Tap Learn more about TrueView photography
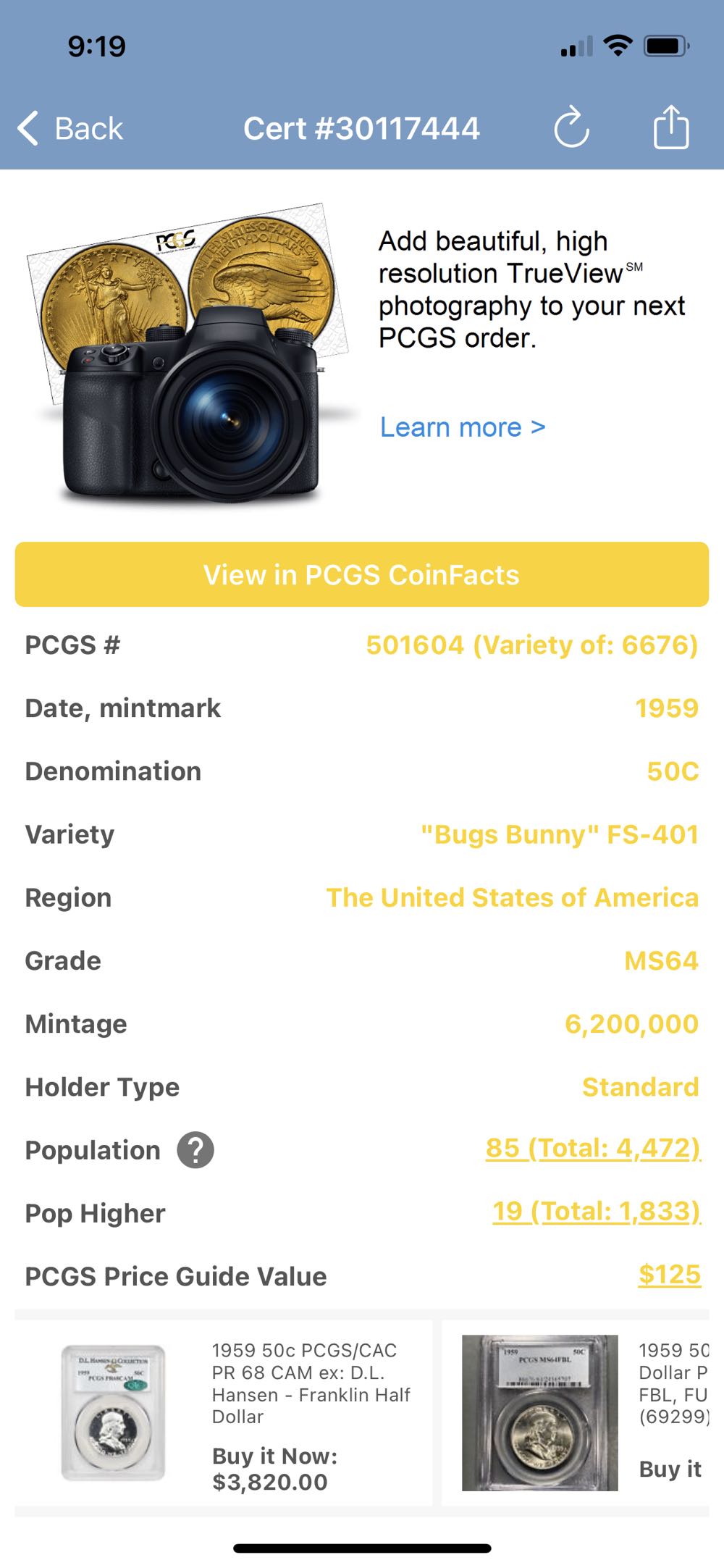Screen dimensions: 724x1568 462,427
